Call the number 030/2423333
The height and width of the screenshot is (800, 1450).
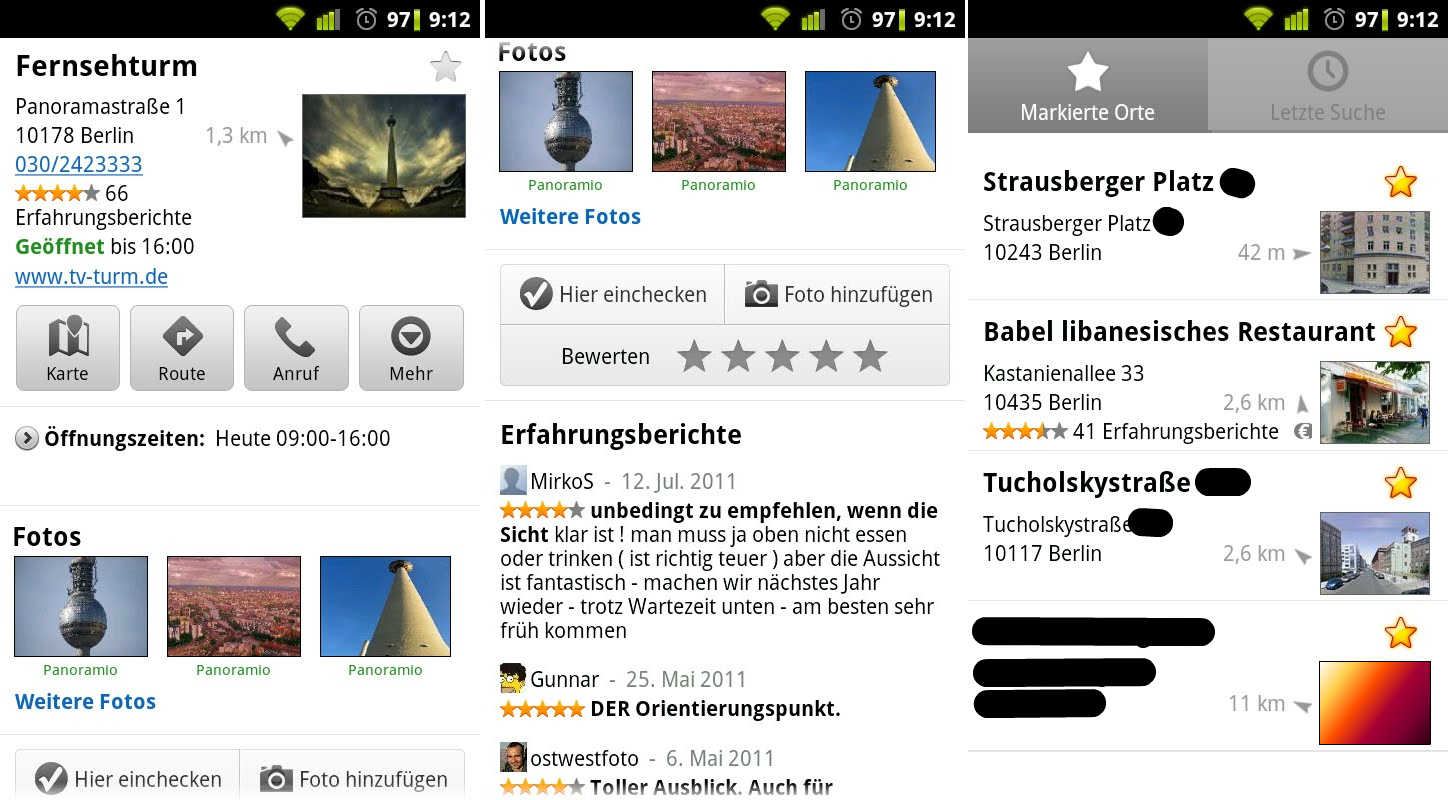[79, 164]
